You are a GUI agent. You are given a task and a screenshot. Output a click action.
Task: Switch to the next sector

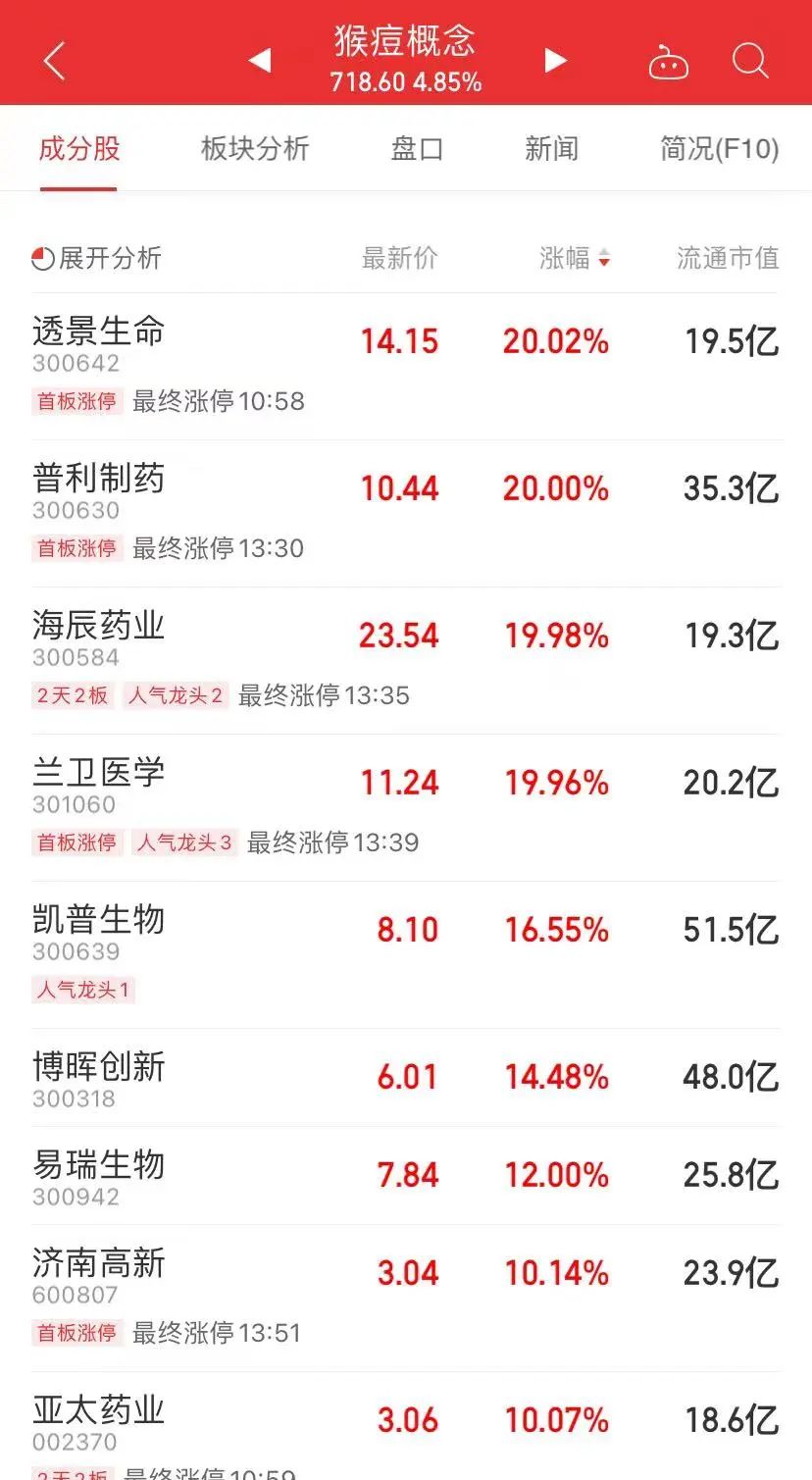(x=555, y=61)
